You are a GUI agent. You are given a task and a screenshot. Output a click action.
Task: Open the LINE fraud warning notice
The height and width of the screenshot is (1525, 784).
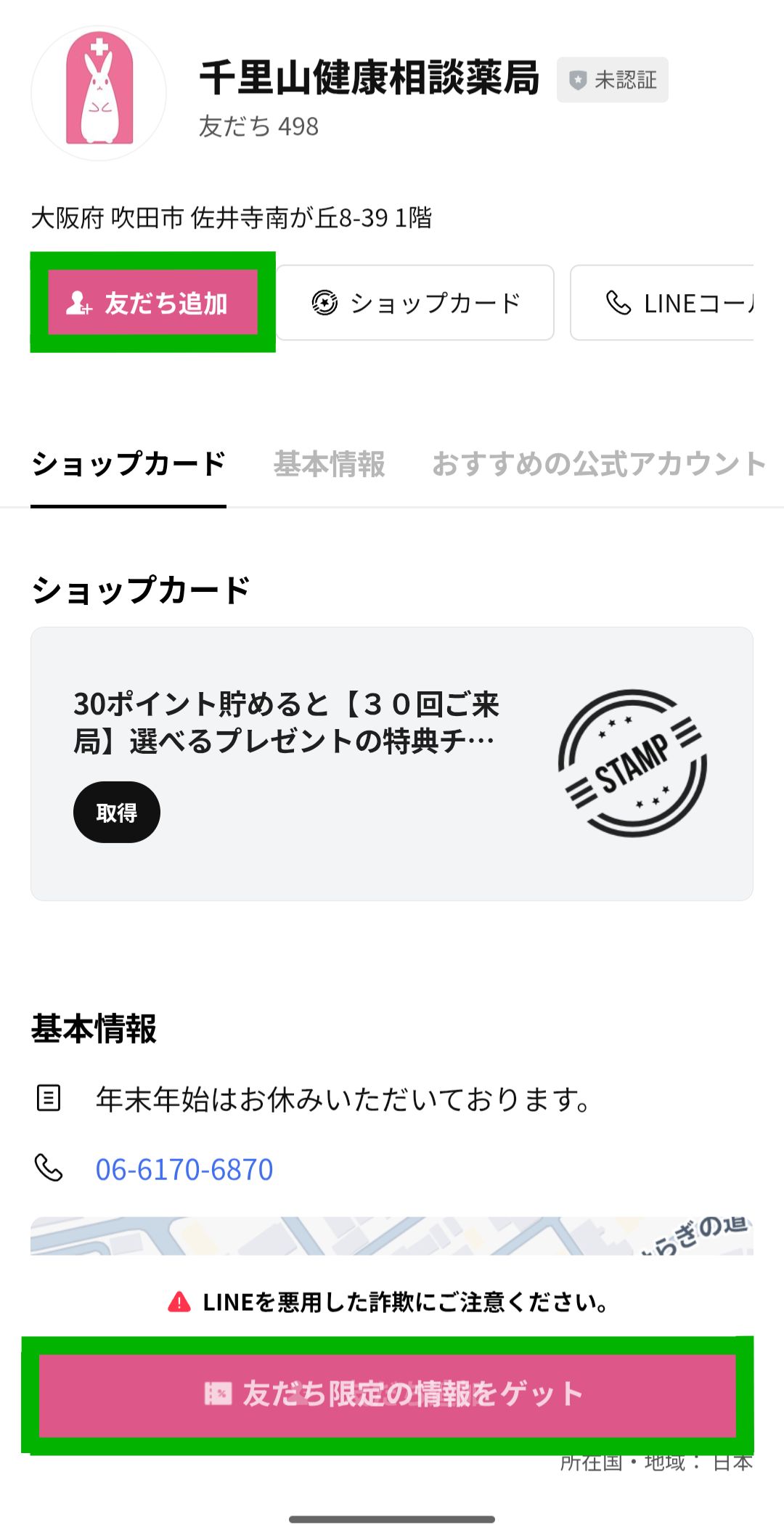click(x=392, y=1302)
